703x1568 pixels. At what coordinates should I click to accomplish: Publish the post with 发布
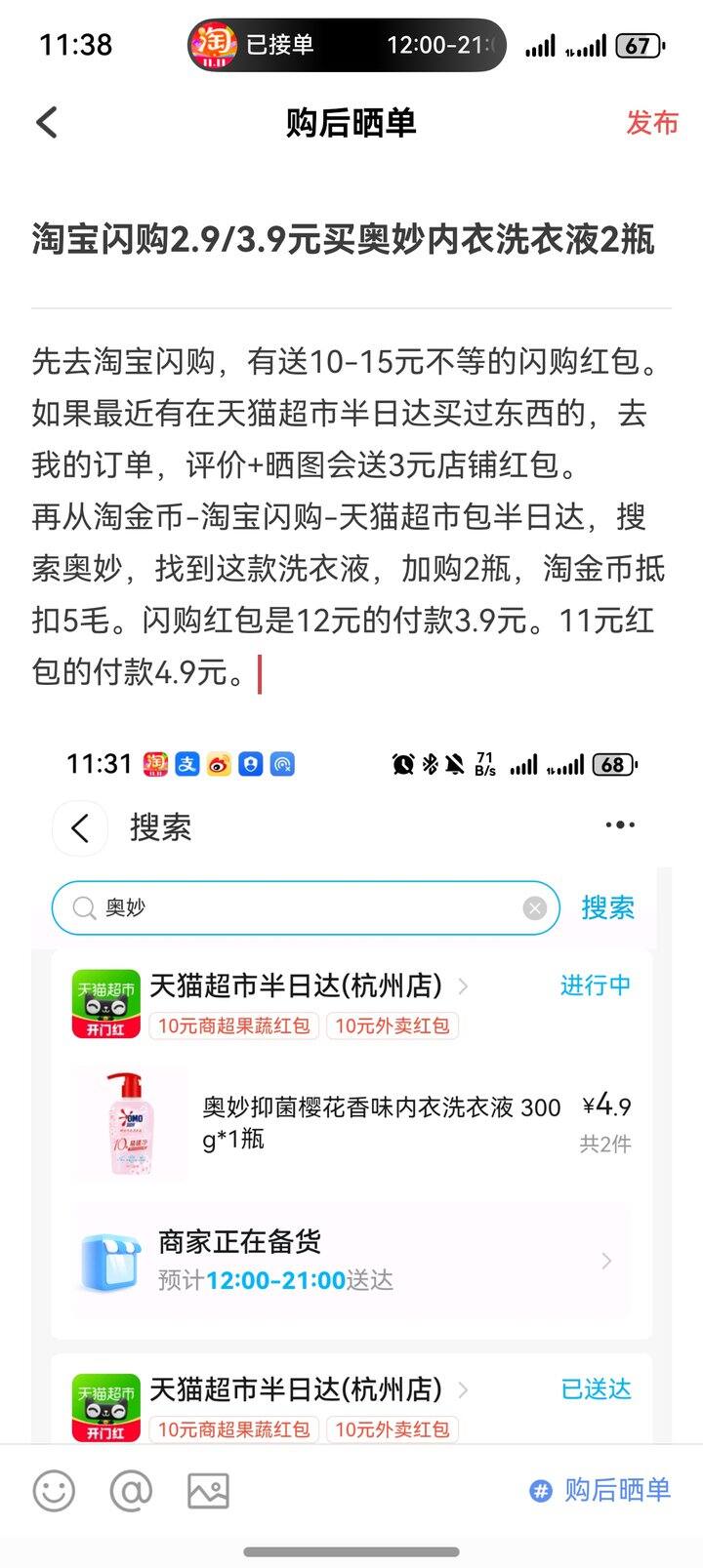[651, 123]
